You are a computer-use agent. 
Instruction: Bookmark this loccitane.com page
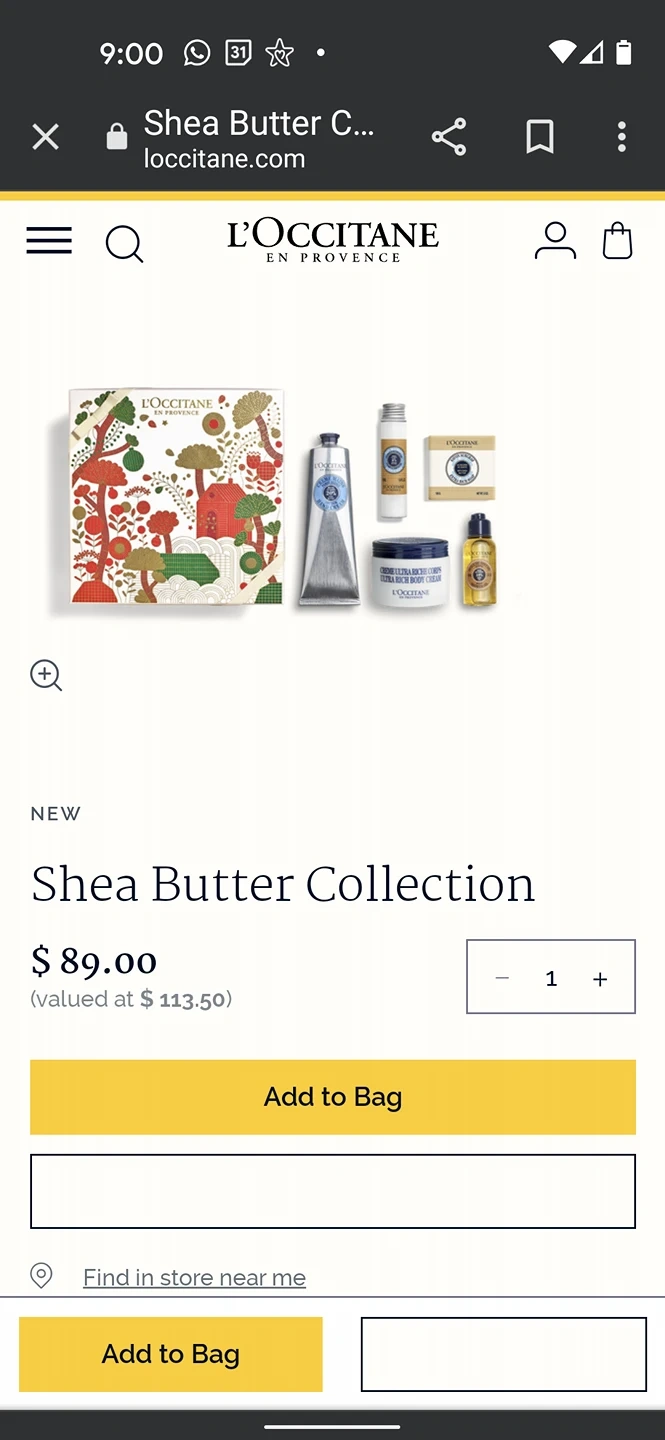coord(540,138)
